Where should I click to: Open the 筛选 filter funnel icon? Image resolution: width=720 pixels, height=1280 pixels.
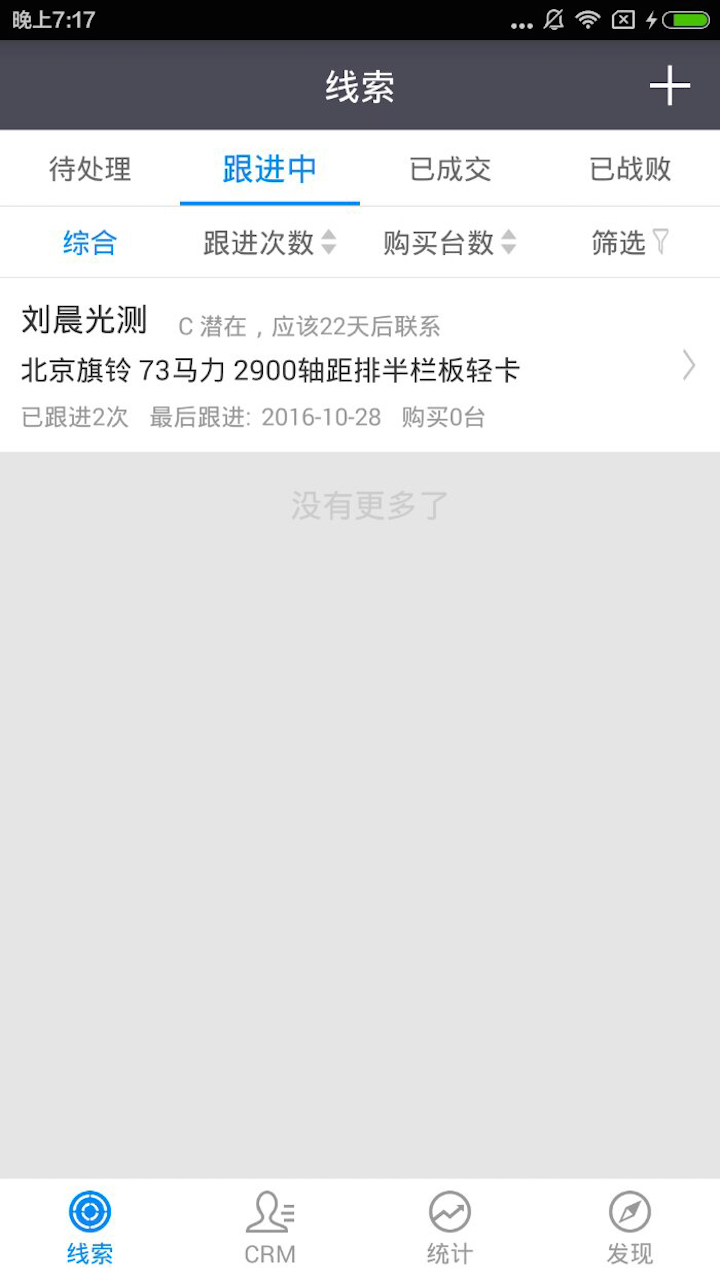(661, 242)
